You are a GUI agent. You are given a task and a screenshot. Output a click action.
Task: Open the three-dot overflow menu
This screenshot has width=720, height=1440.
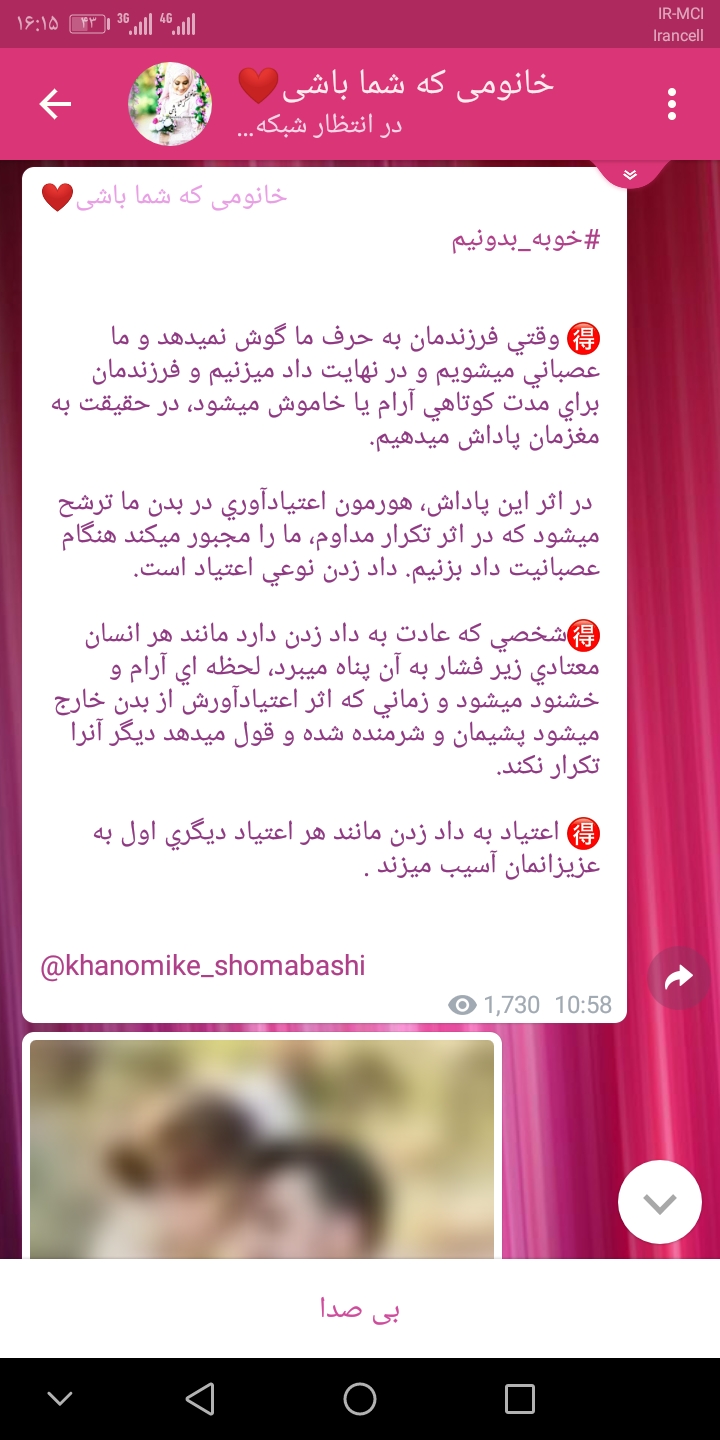tap(672, 104)
